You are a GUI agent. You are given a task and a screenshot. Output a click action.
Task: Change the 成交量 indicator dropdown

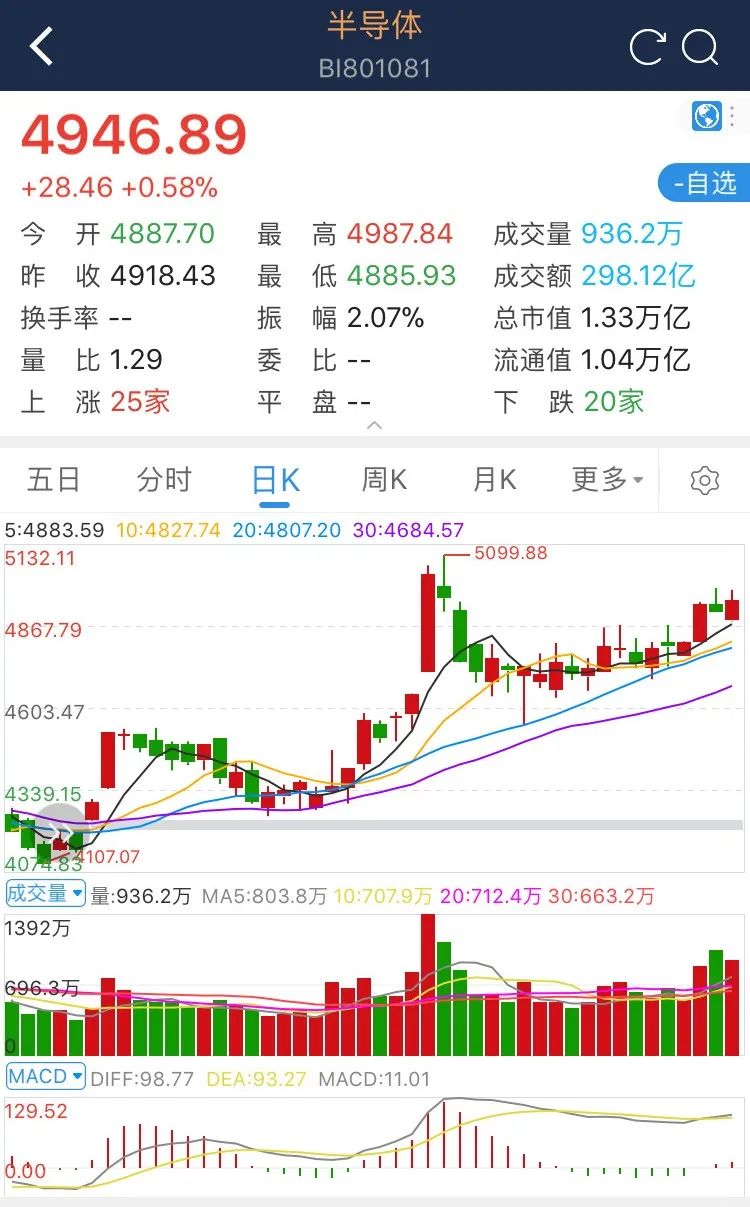click(46, 894)
